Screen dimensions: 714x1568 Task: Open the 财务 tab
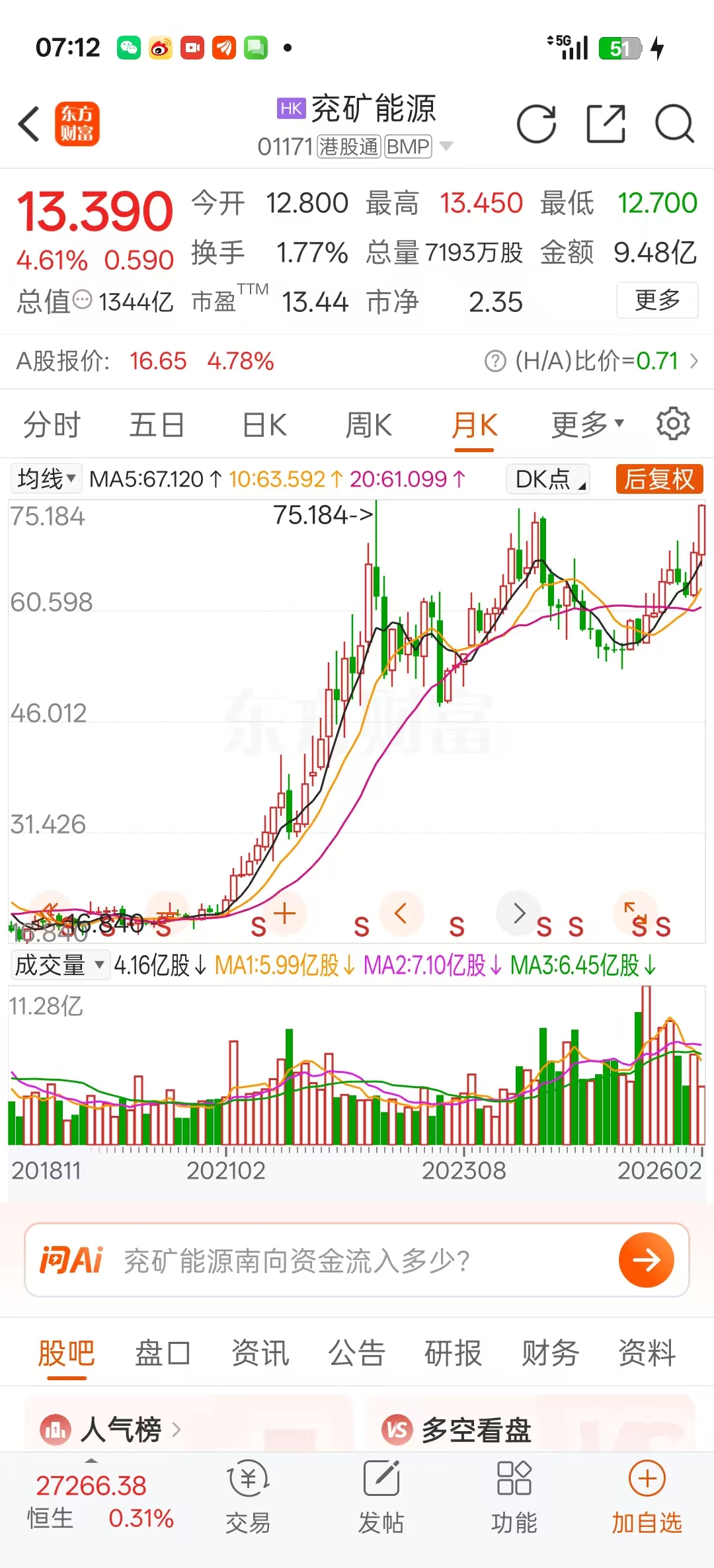tap(550, 1352)
